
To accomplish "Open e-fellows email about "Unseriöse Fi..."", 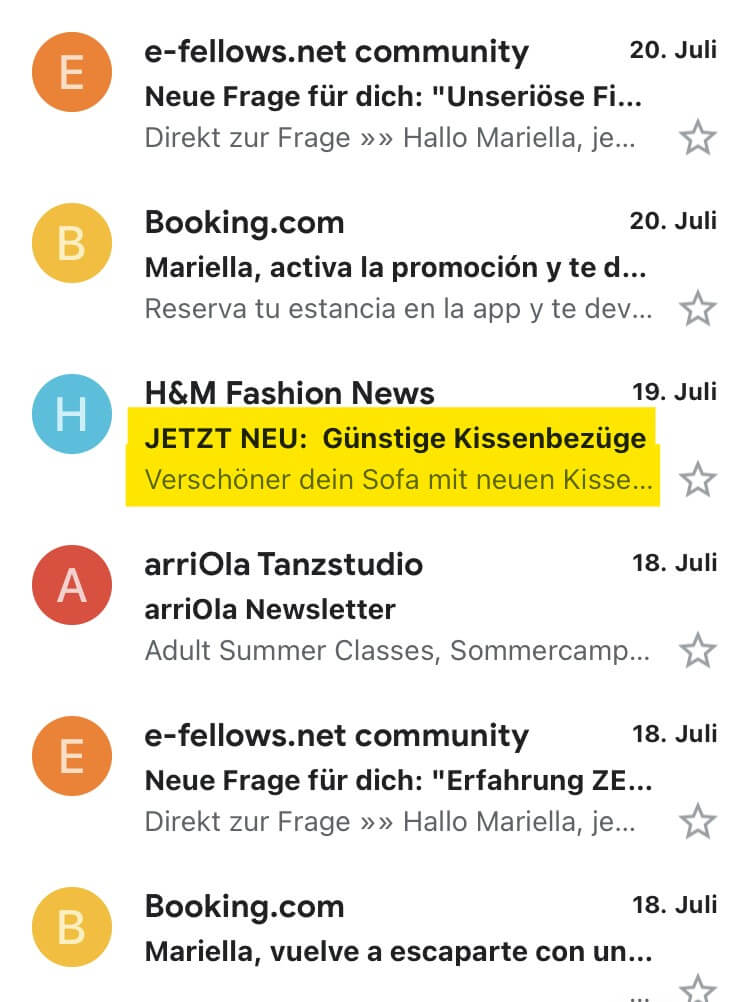I will pos(393,98).
